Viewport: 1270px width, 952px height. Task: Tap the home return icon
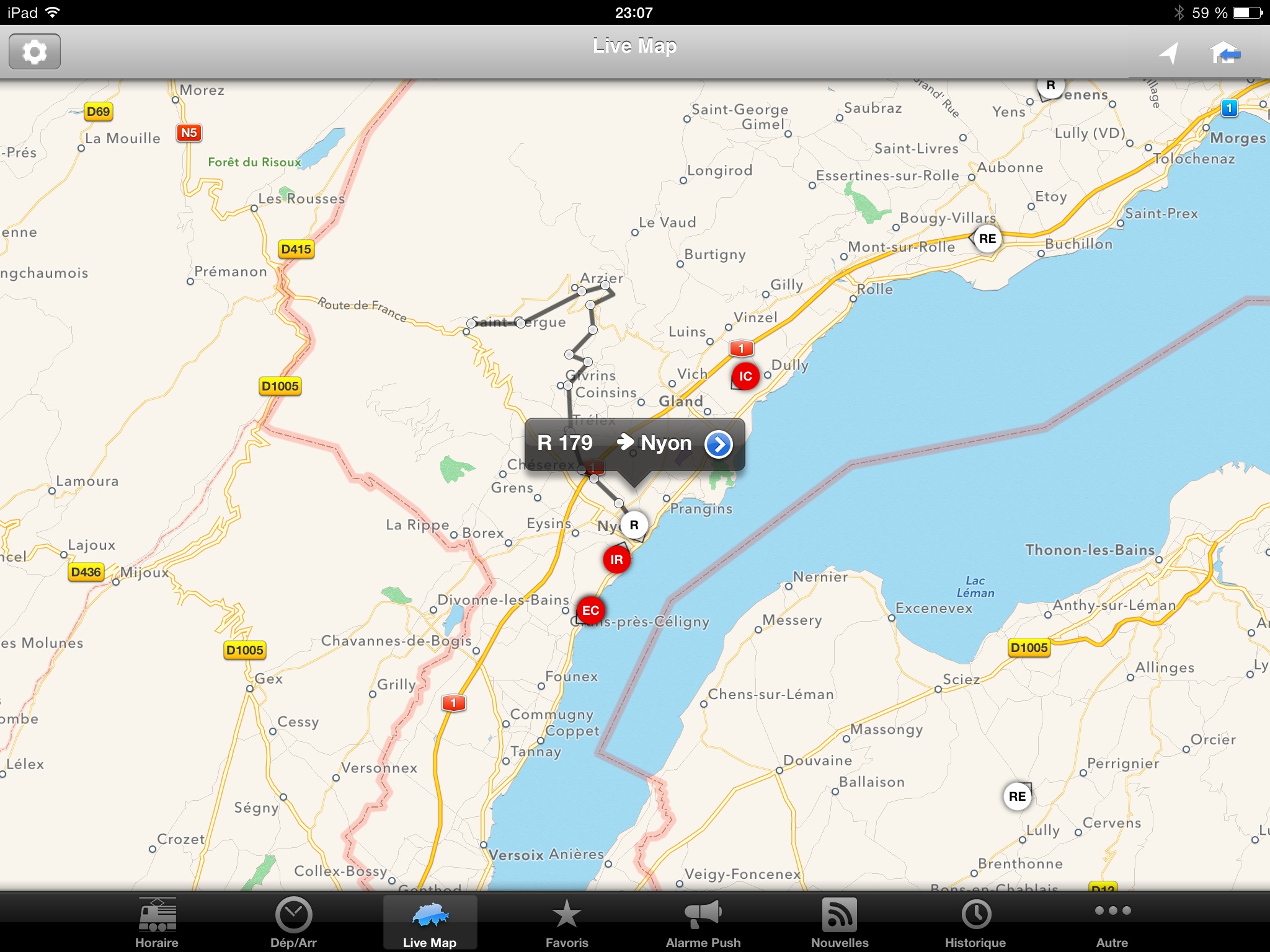(1225, 53)
